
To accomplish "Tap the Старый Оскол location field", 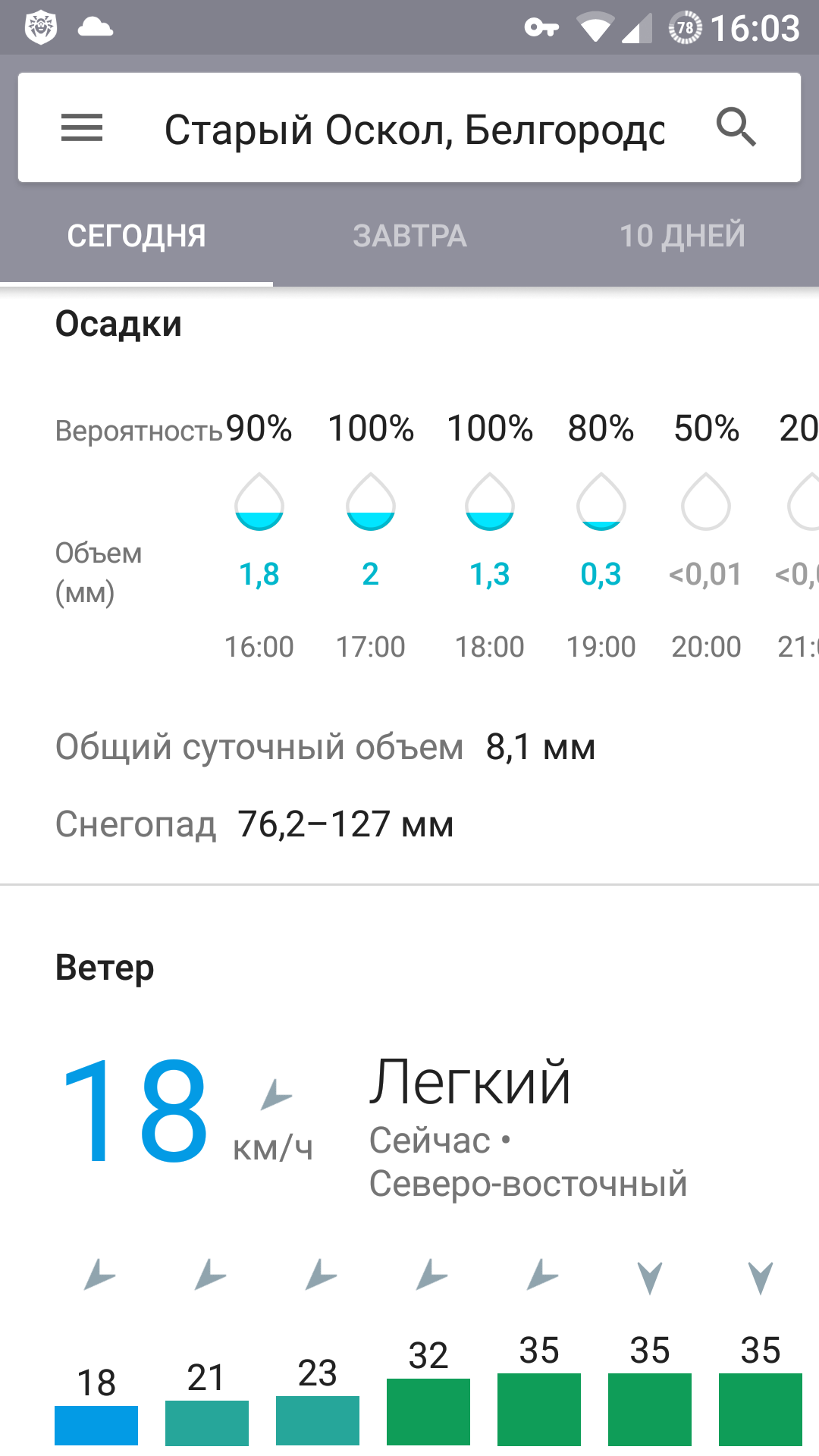I will 414,130.
